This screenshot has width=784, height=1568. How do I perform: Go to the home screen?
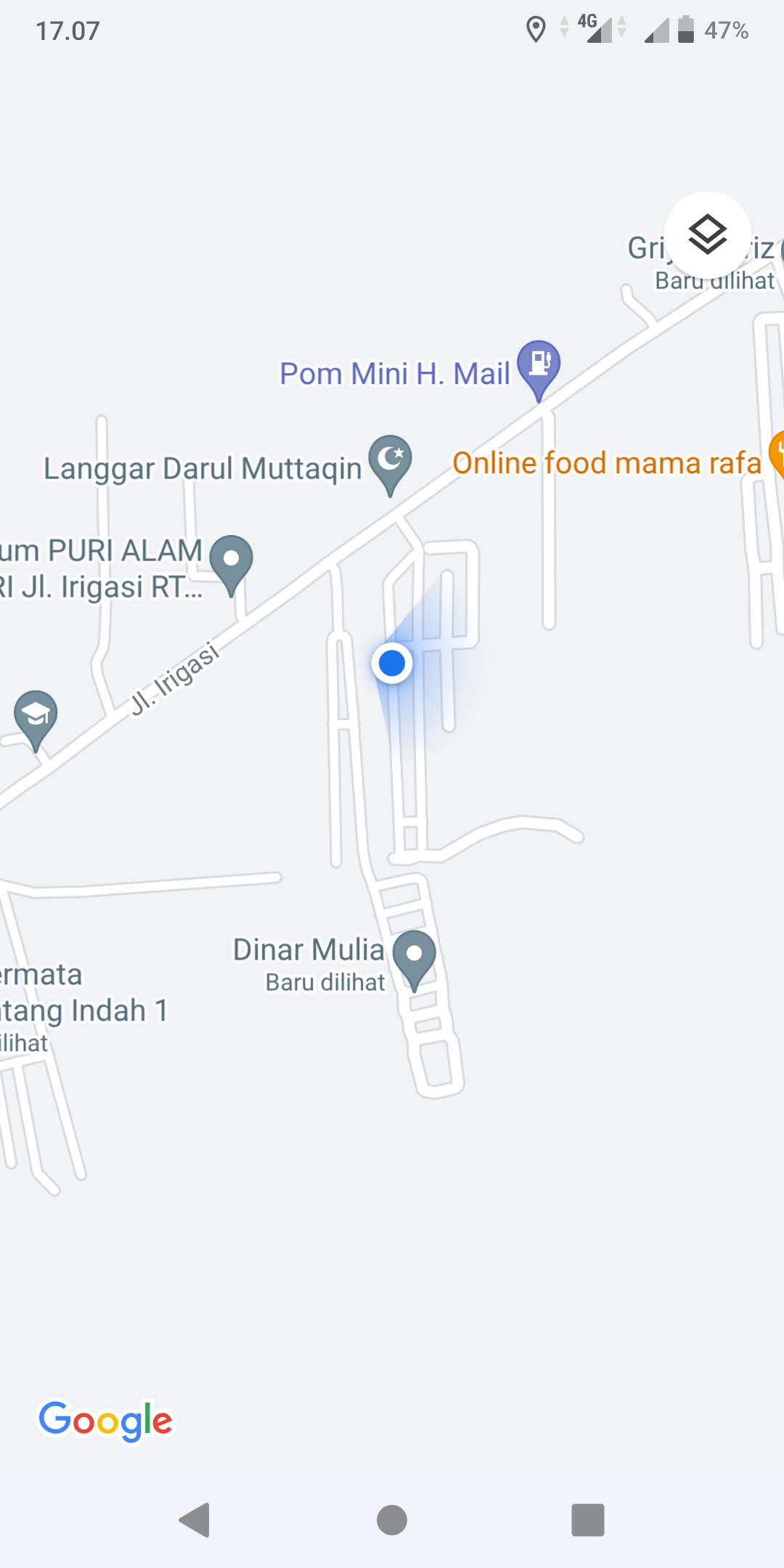pyautogui.click(x=392, y=1519)
